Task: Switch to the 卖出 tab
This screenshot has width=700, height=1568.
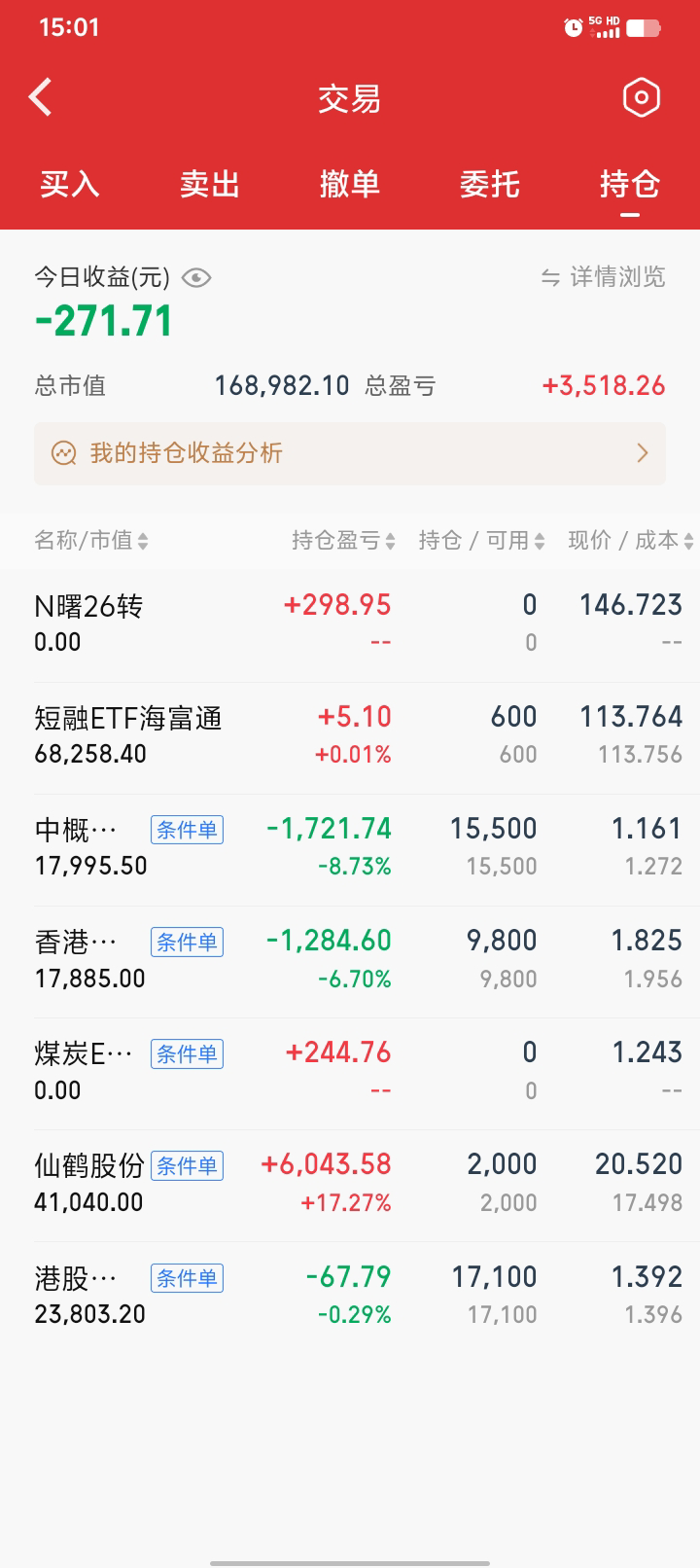Action: 210,184
